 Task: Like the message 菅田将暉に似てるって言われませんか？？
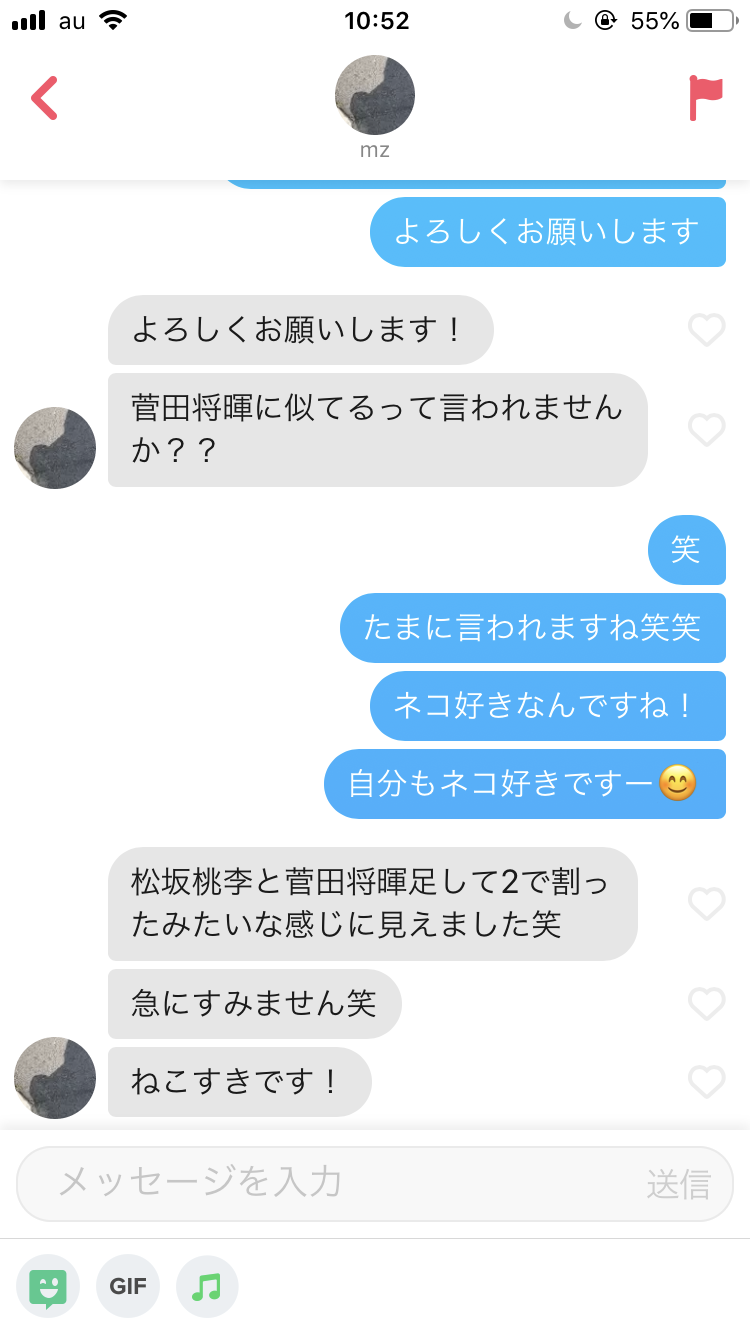pos(706,430)
